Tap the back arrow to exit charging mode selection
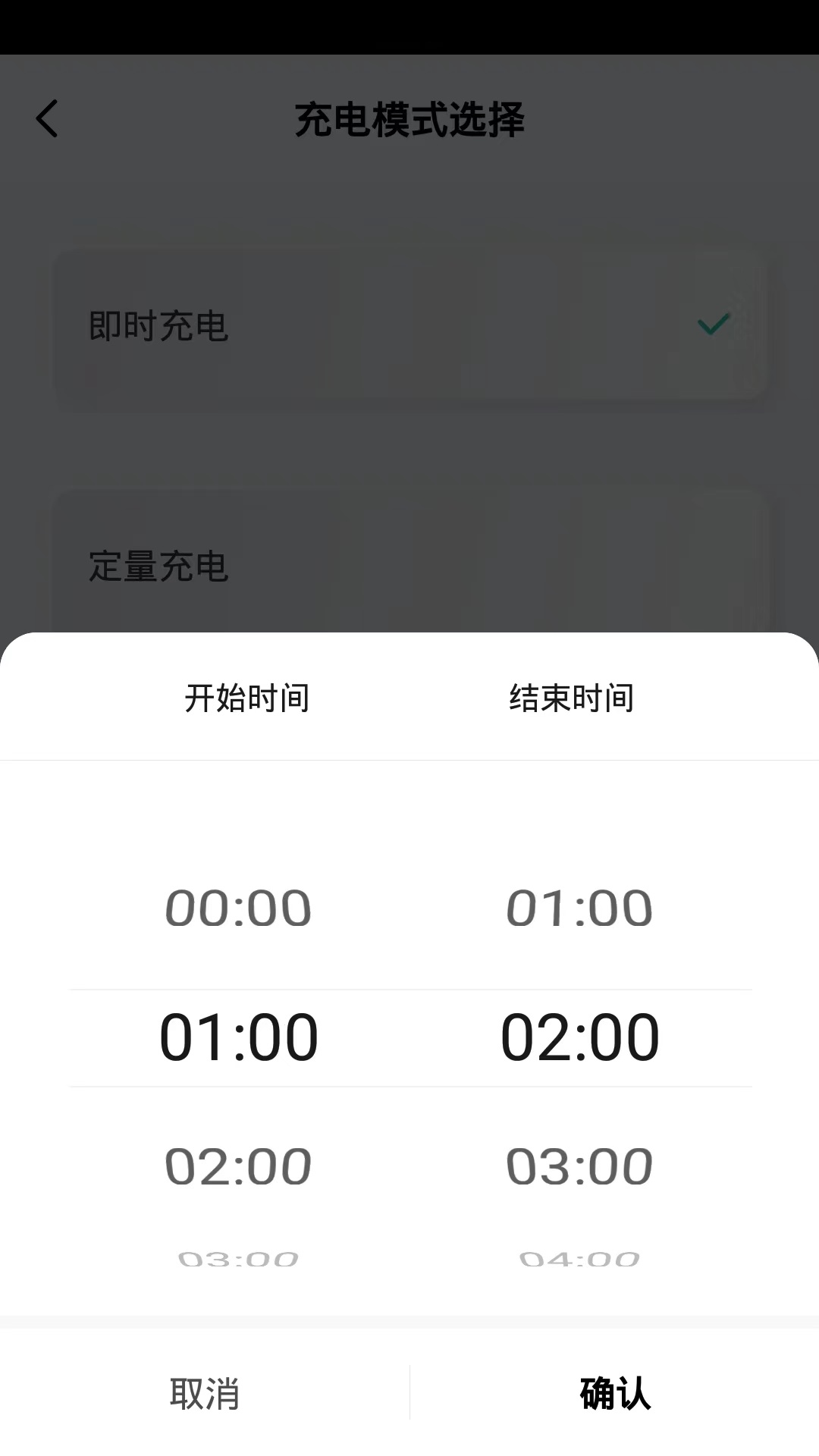Image resolution: width=819 pixels, height=1456 pixels. 47,118
